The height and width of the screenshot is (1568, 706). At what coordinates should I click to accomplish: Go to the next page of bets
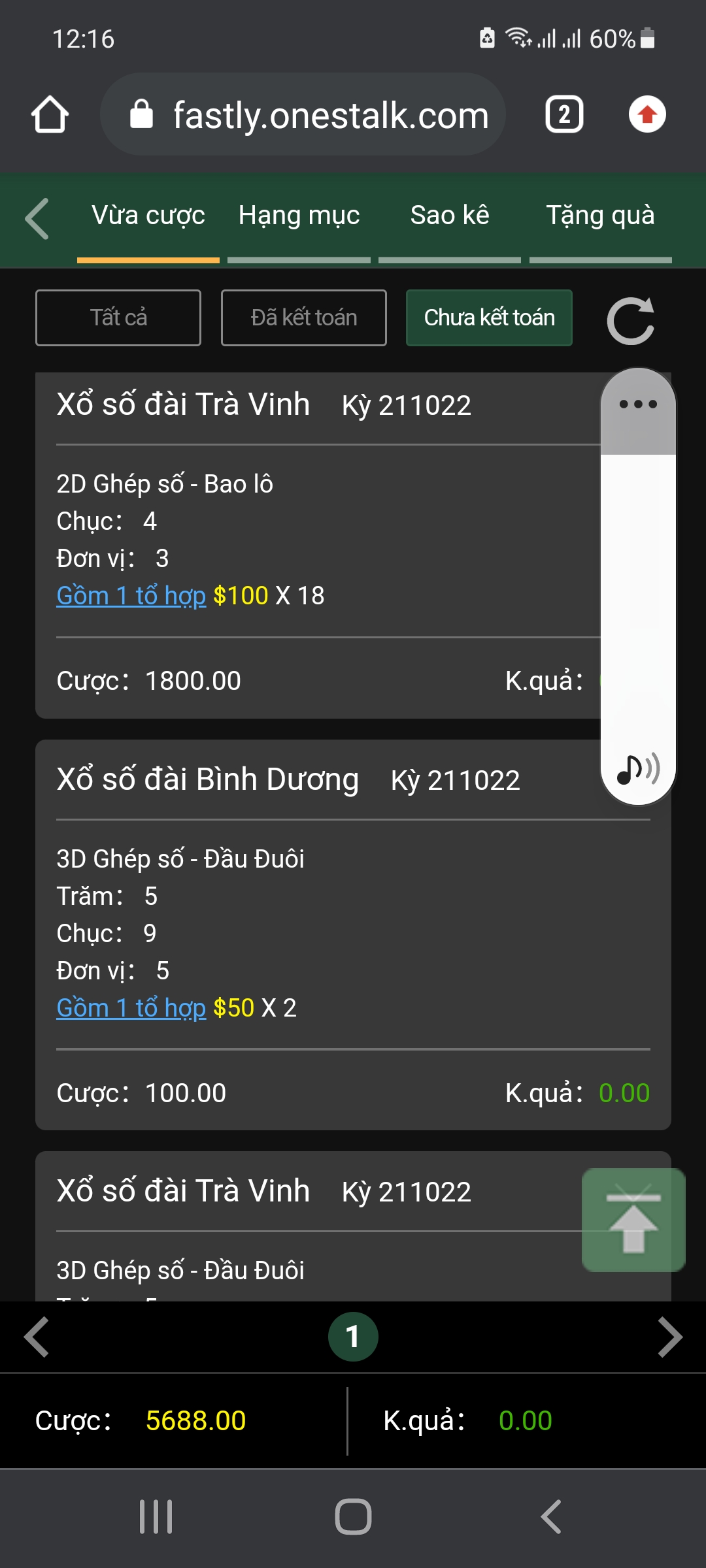tap(669, 1337)
